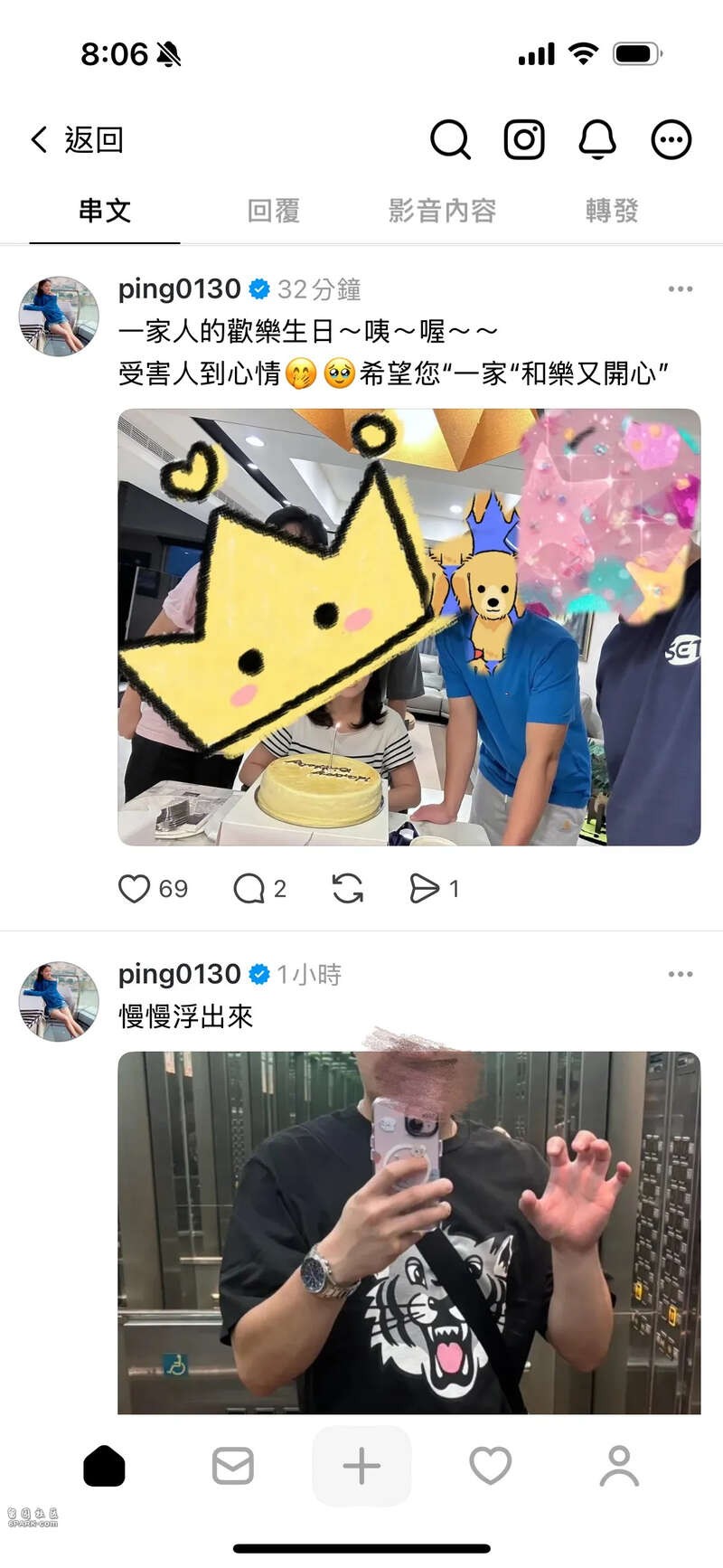Image resolution: width=723 pixels, height=1568 pixels.
Task: Repost the birthday cake post
Action: point(347,889)
